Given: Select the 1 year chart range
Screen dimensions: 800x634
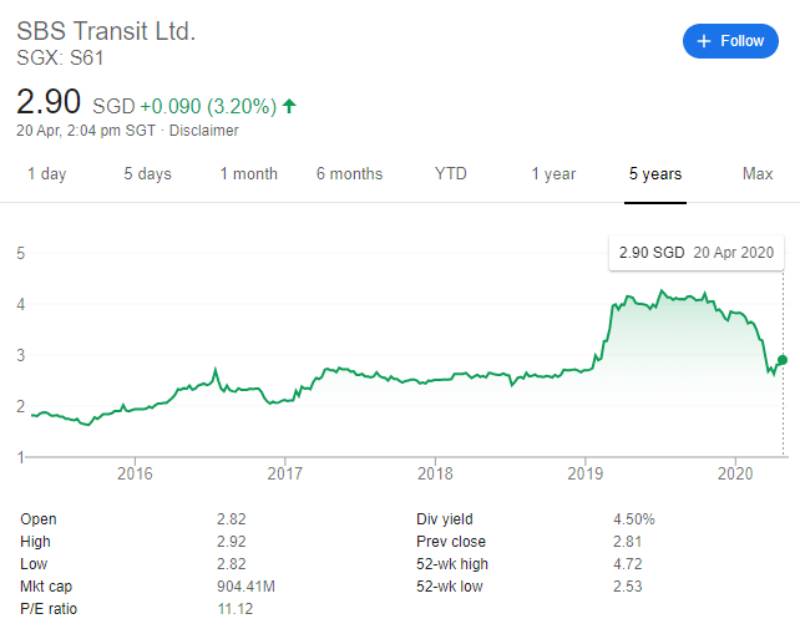Looking at the screenshot, I should click(553, 174).
